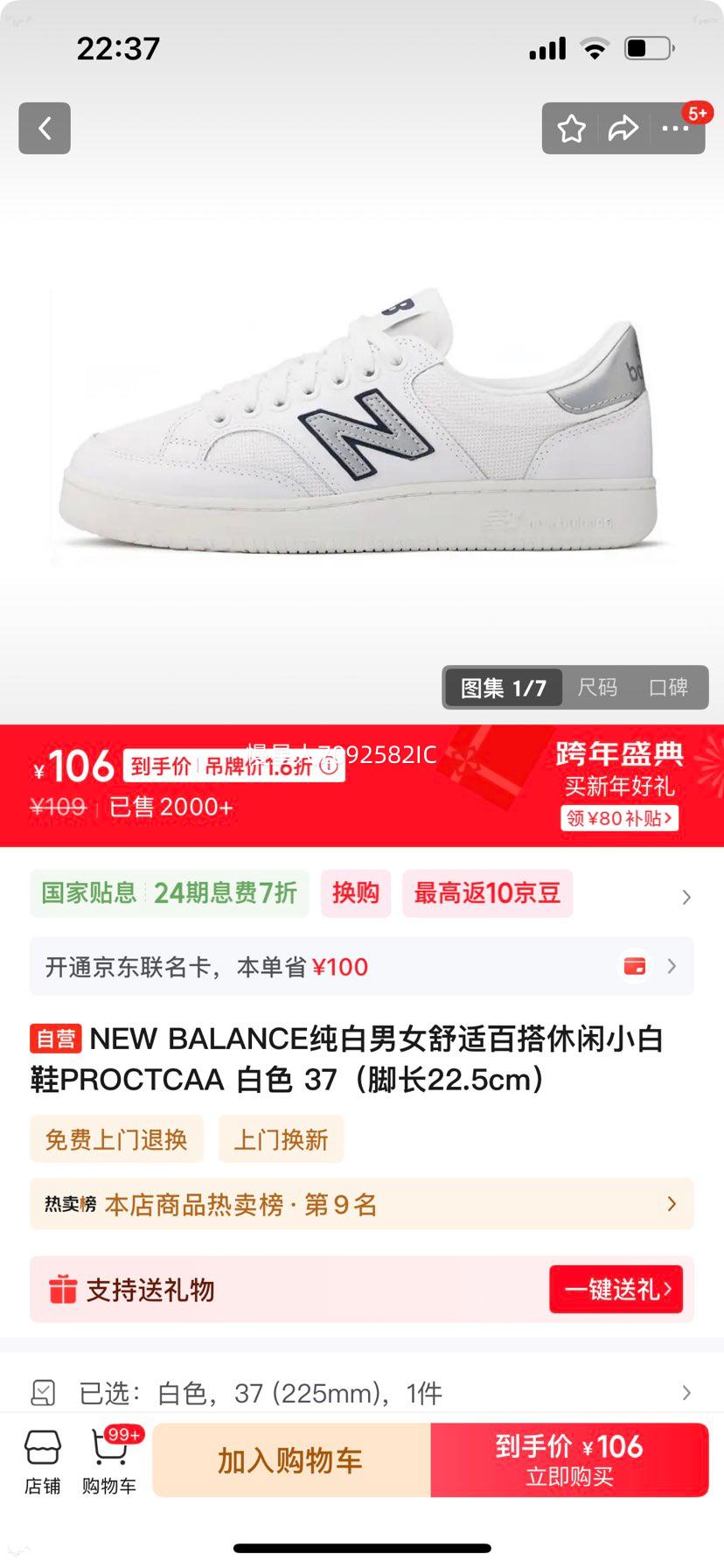This screenshot has height=1568, width=724.
Task: Click the back arrow to exit product page
Action: [44, 129]
